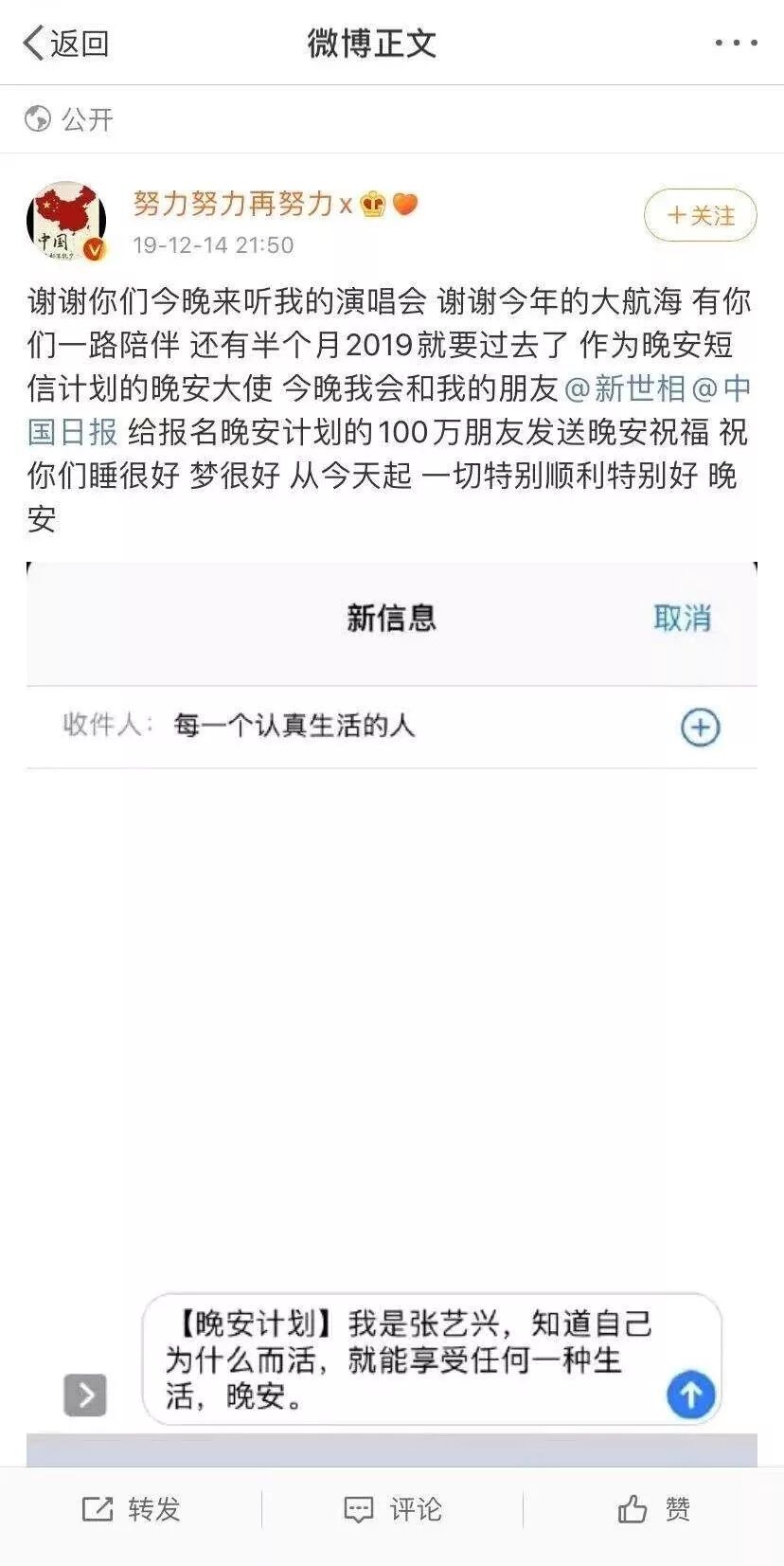Screen dimensions: 784x1566
Task: Open the profile avatar of 努力努力再努力x
Action: point(66,221)
